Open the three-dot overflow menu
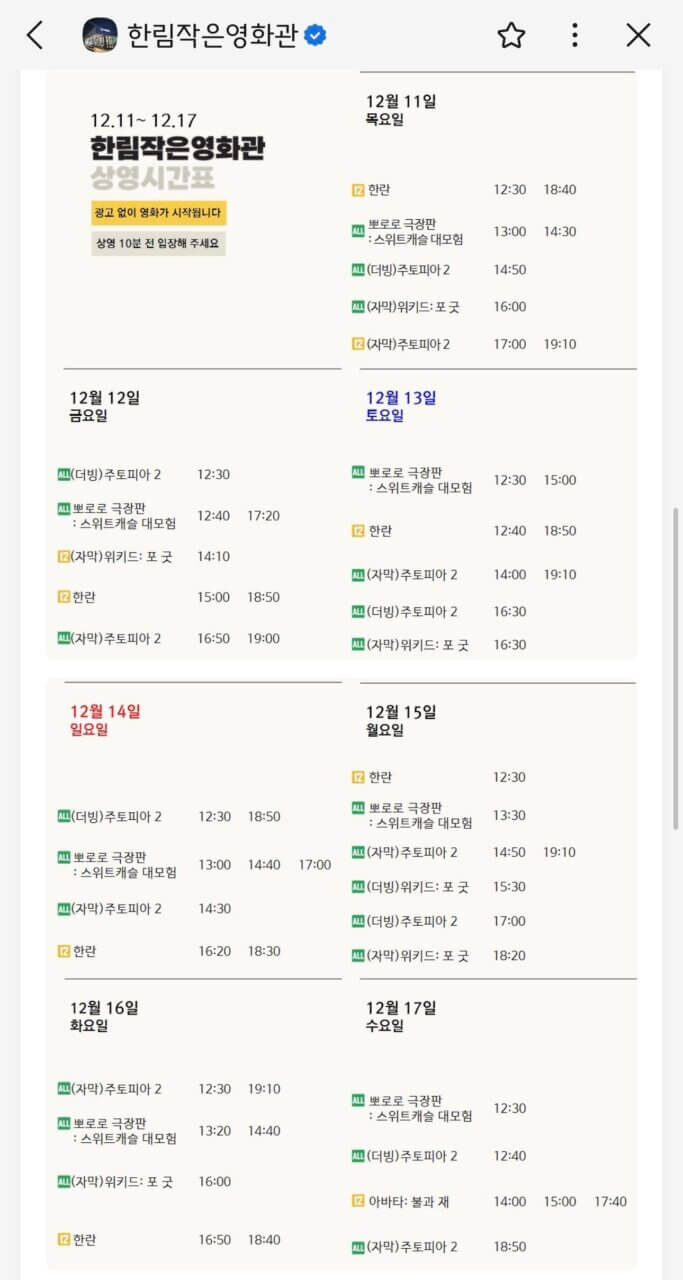The height and width of the screenshot is (1280, 683). point(574,36)
